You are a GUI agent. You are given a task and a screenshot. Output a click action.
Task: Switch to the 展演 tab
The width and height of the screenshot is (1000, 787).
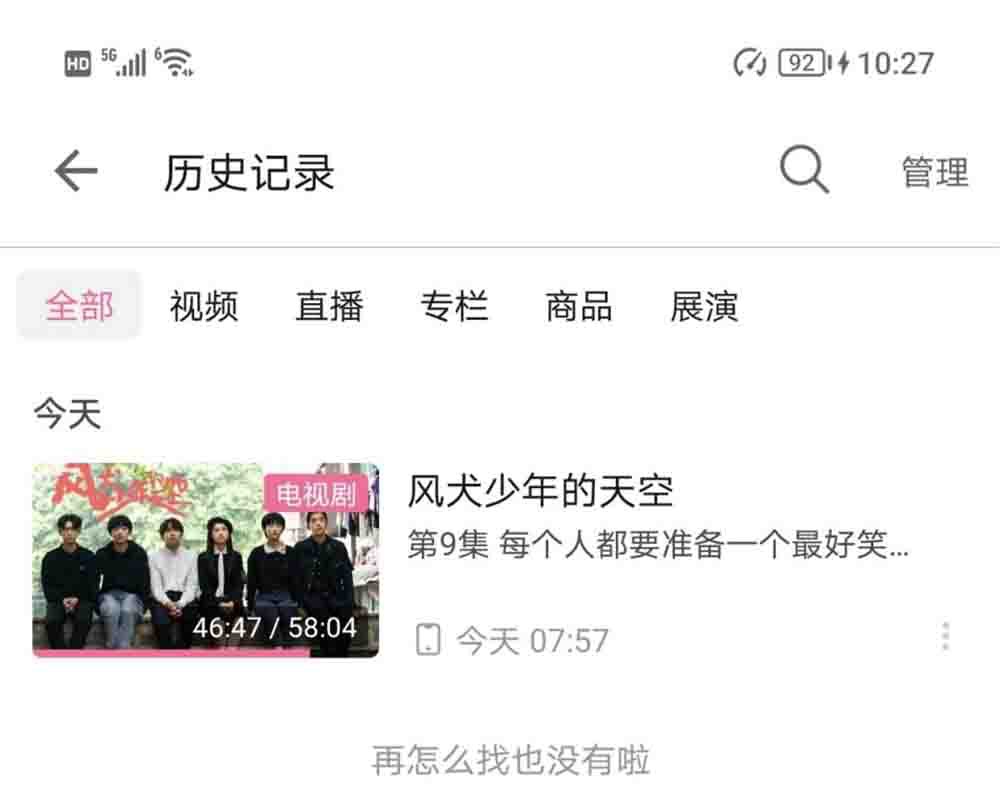point(704,306)
